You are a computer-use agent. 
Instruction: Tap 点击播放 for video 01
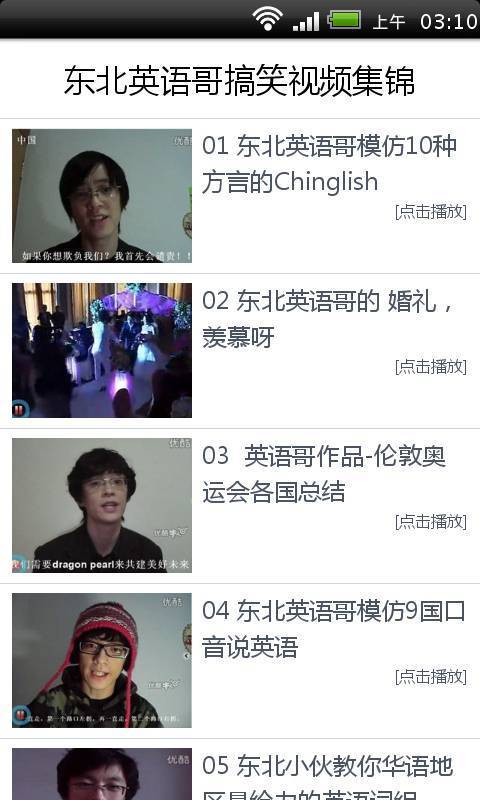[431, 211]
